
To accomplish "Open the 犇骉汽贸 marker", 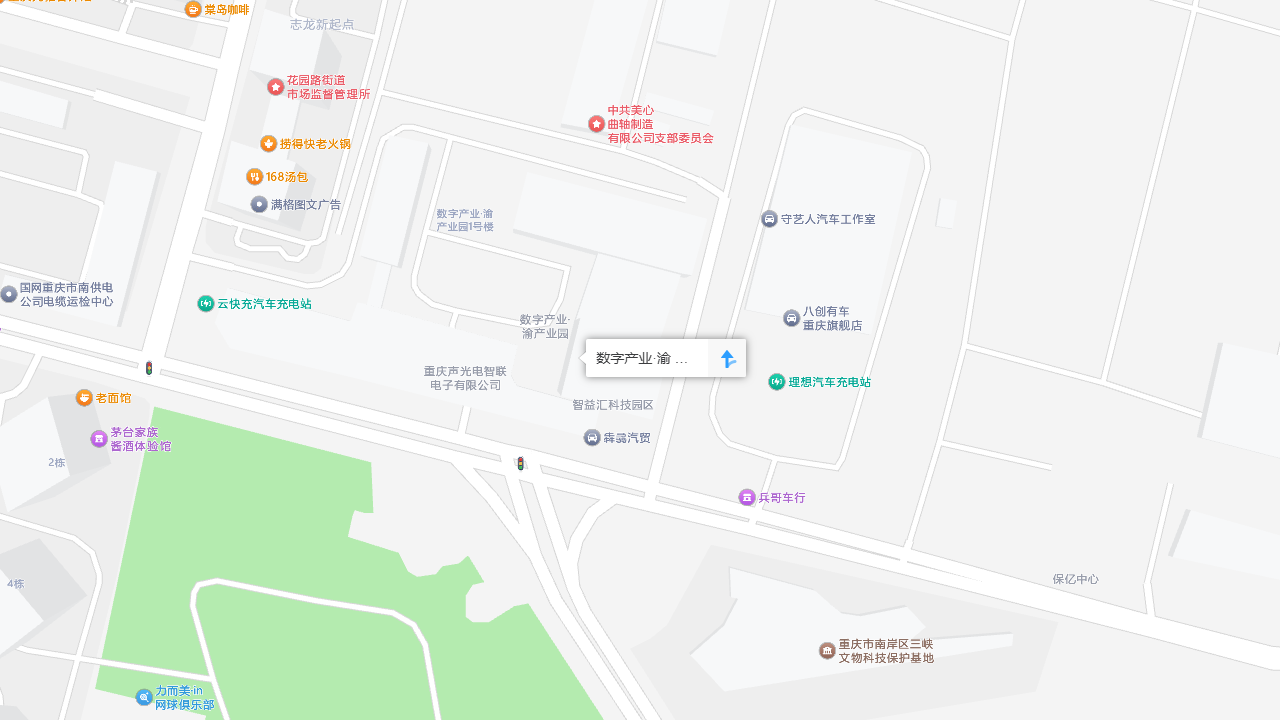I will (592, 438).
